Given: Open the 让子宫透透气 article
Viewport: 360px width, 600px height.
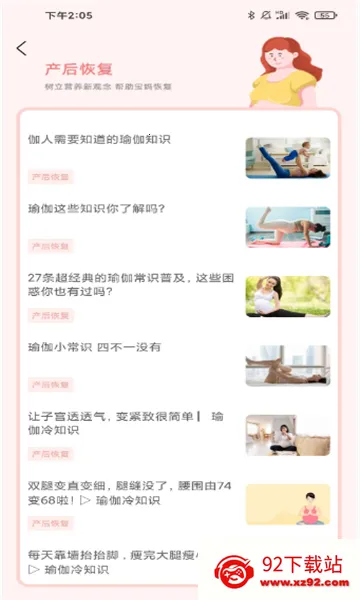Looking at the screenshot, I should tap(179, 435).
